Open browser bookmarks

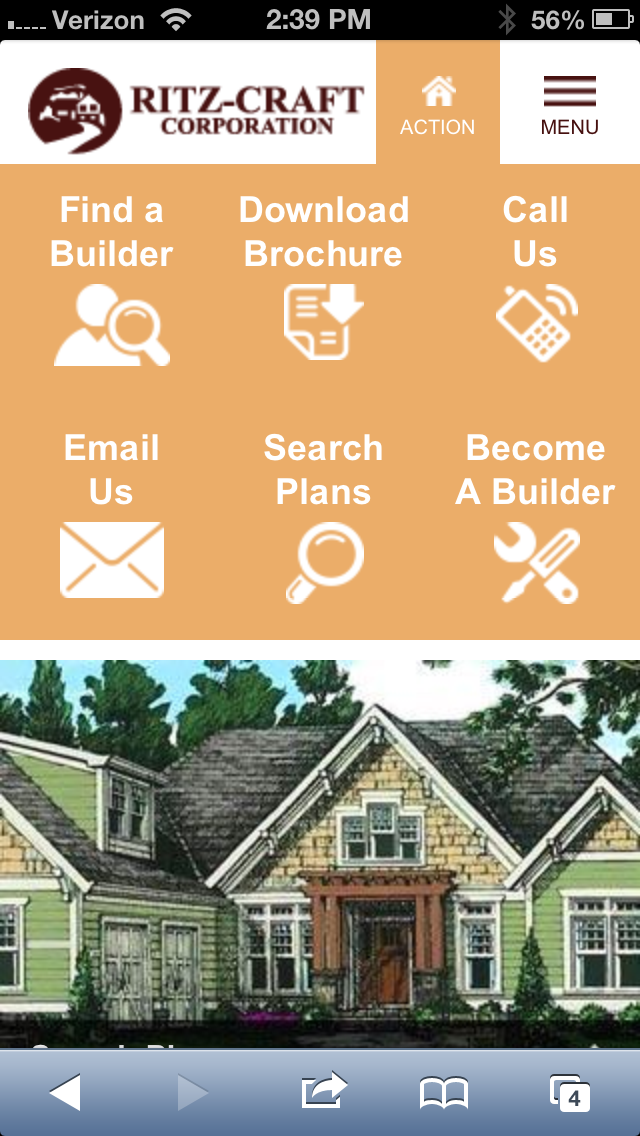coord(444,1093)
